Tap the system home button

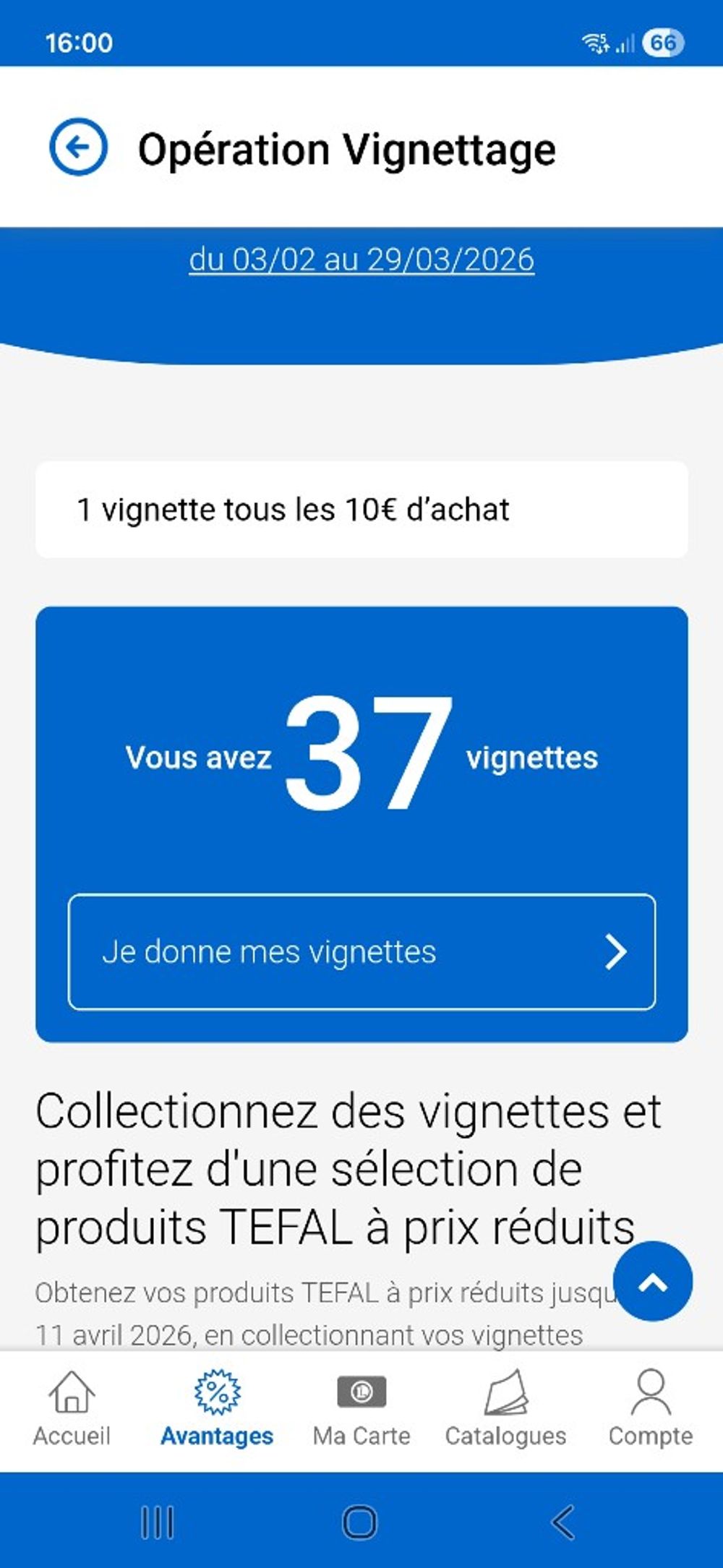(360, 1522)
